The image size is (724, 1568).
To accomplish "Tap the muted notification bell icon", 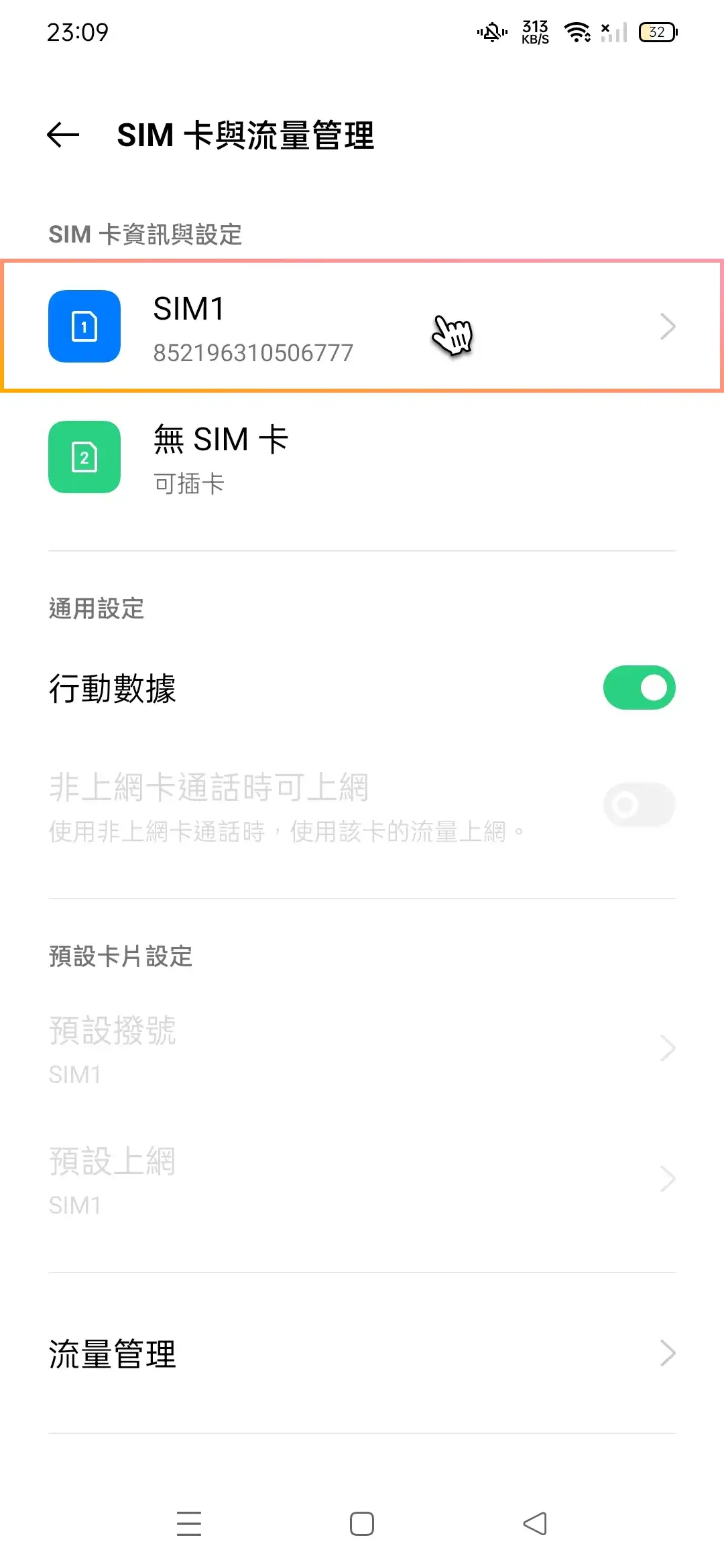I will pos(490,32).
